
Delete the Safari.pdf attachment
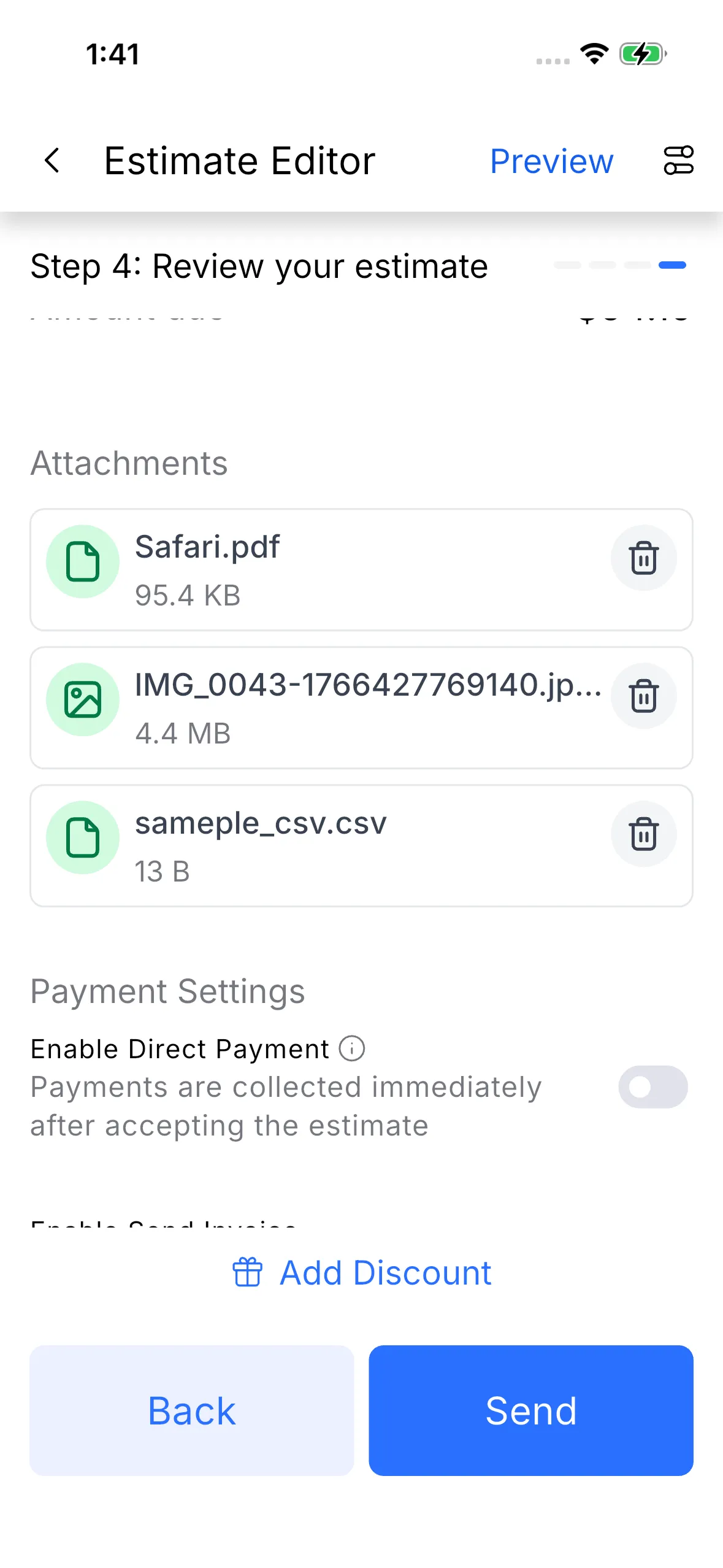point(643,558)
